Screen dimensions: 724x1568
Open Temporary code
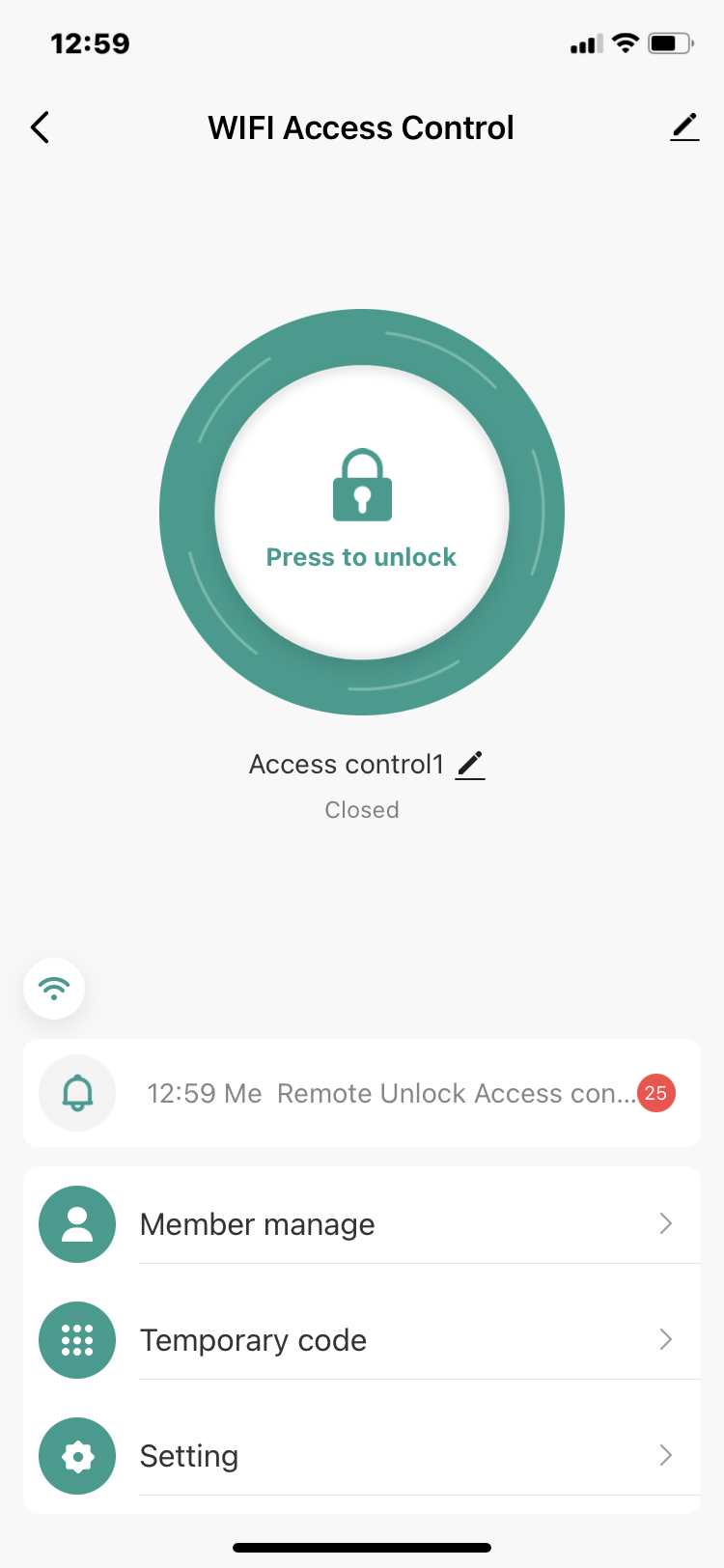(x=362, y=1340)
